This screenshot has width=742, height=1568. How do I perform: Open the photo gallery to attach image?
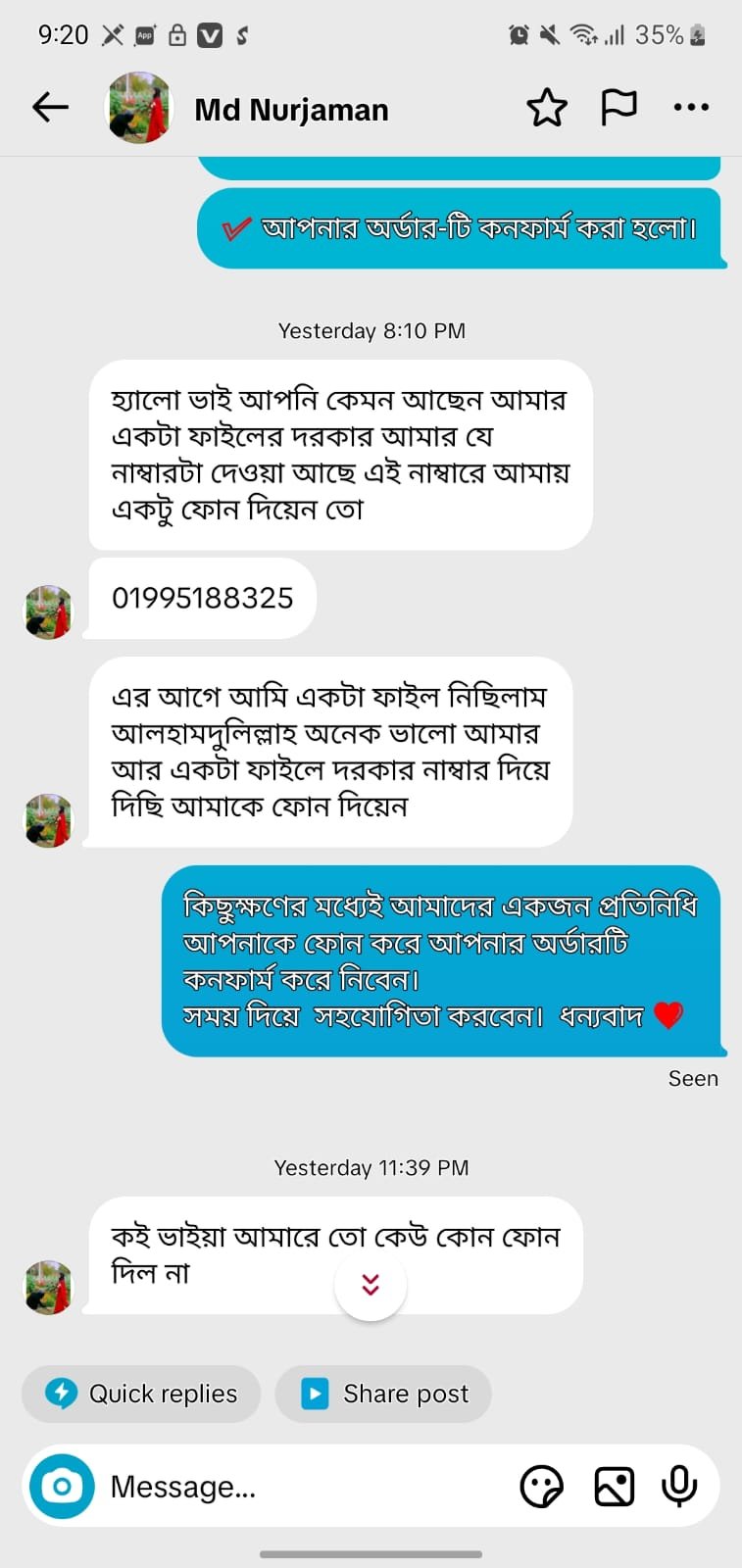coord(614,1486)
